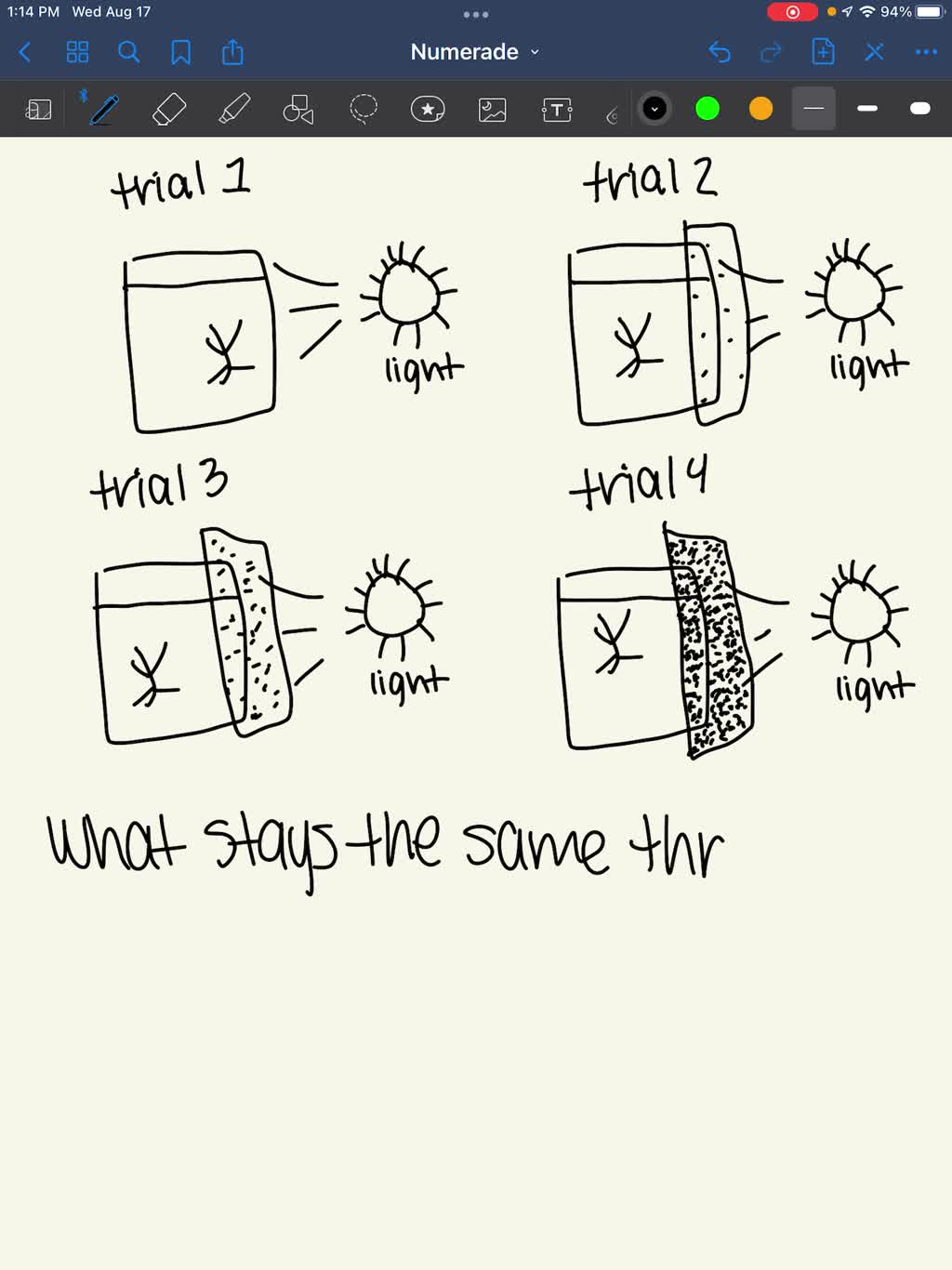952x1270 pixels.
Task: Open the page thumbnails grid view
Action: click(x=77, y=52)
